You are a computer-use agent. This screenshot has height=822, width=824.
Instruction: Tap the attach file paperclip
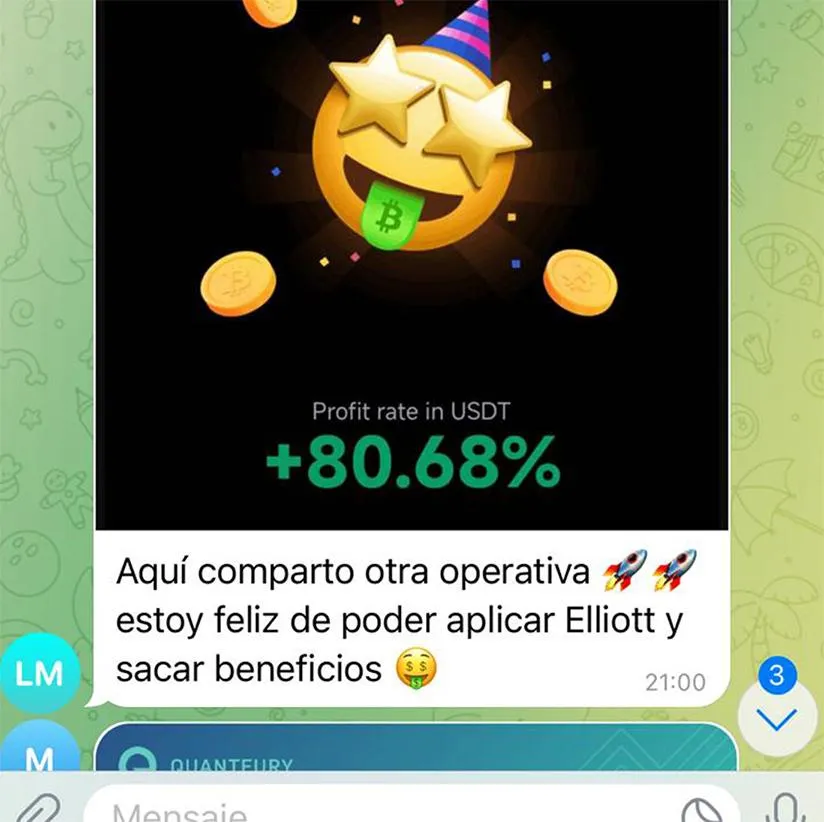point(37,808)
